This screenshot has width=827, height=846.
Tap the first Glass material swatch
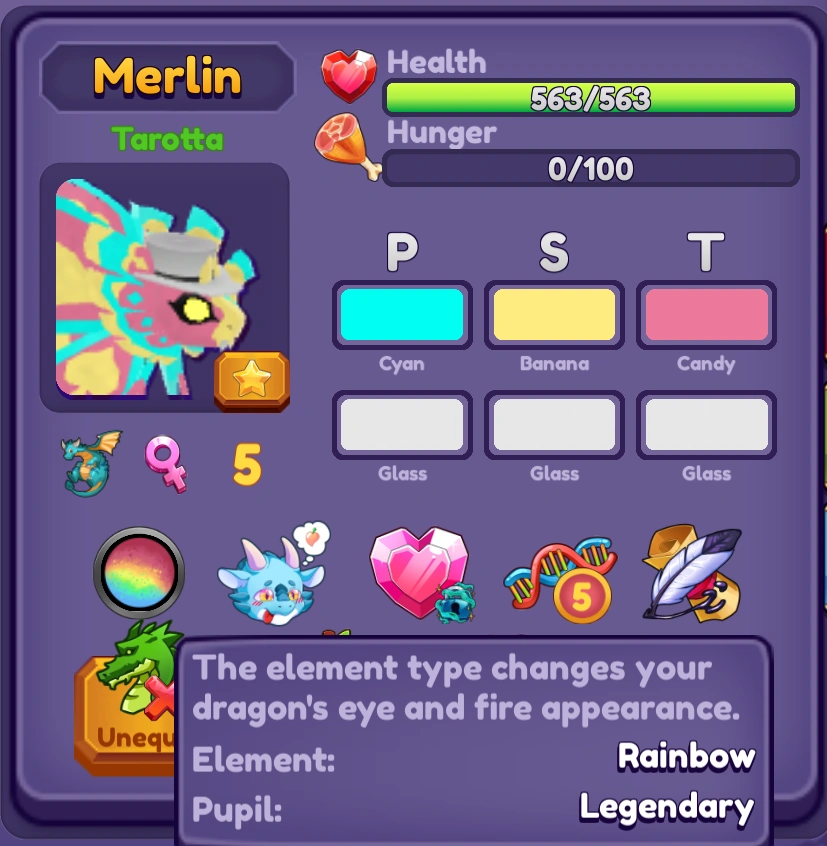(x=402, y=424)
